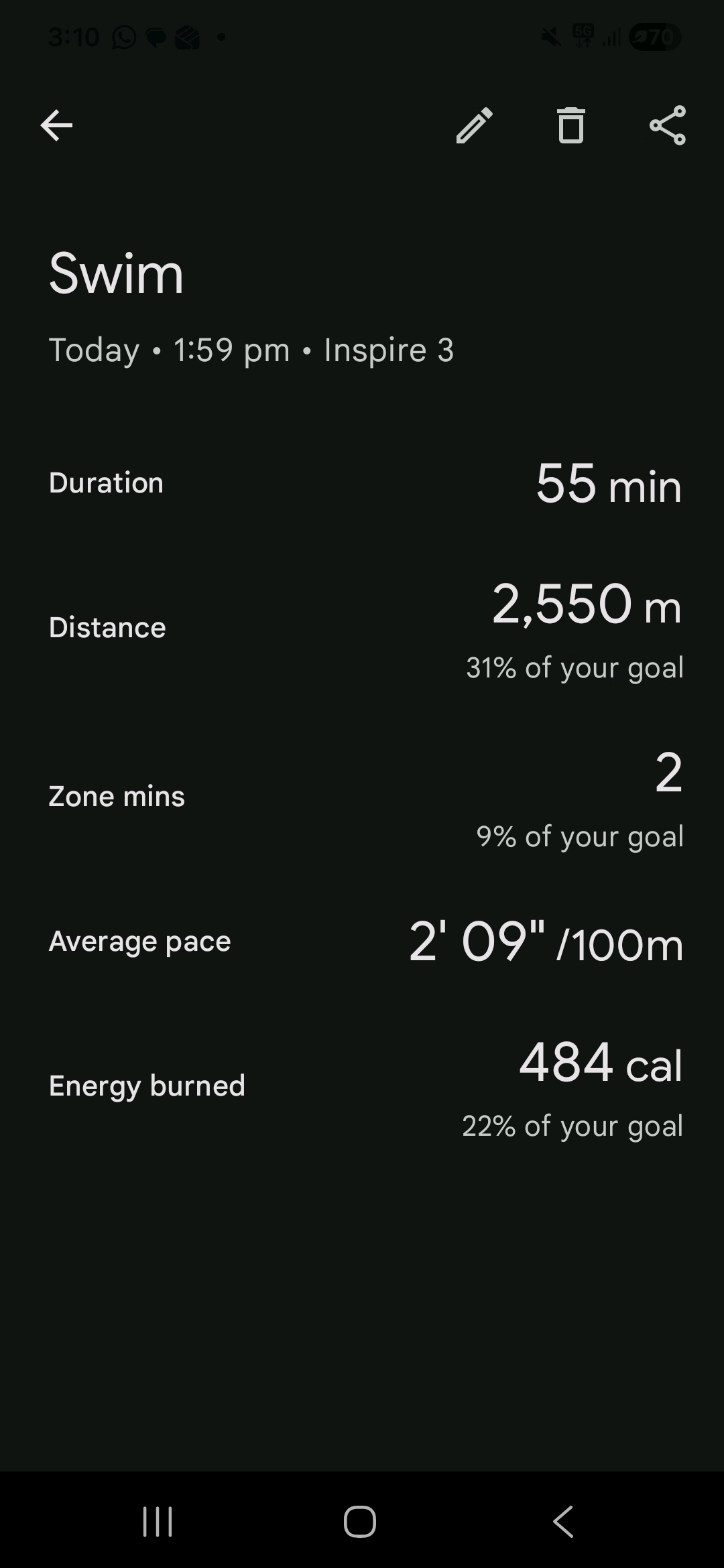Open recent apps from the navigation bar

pos(158,1521)
